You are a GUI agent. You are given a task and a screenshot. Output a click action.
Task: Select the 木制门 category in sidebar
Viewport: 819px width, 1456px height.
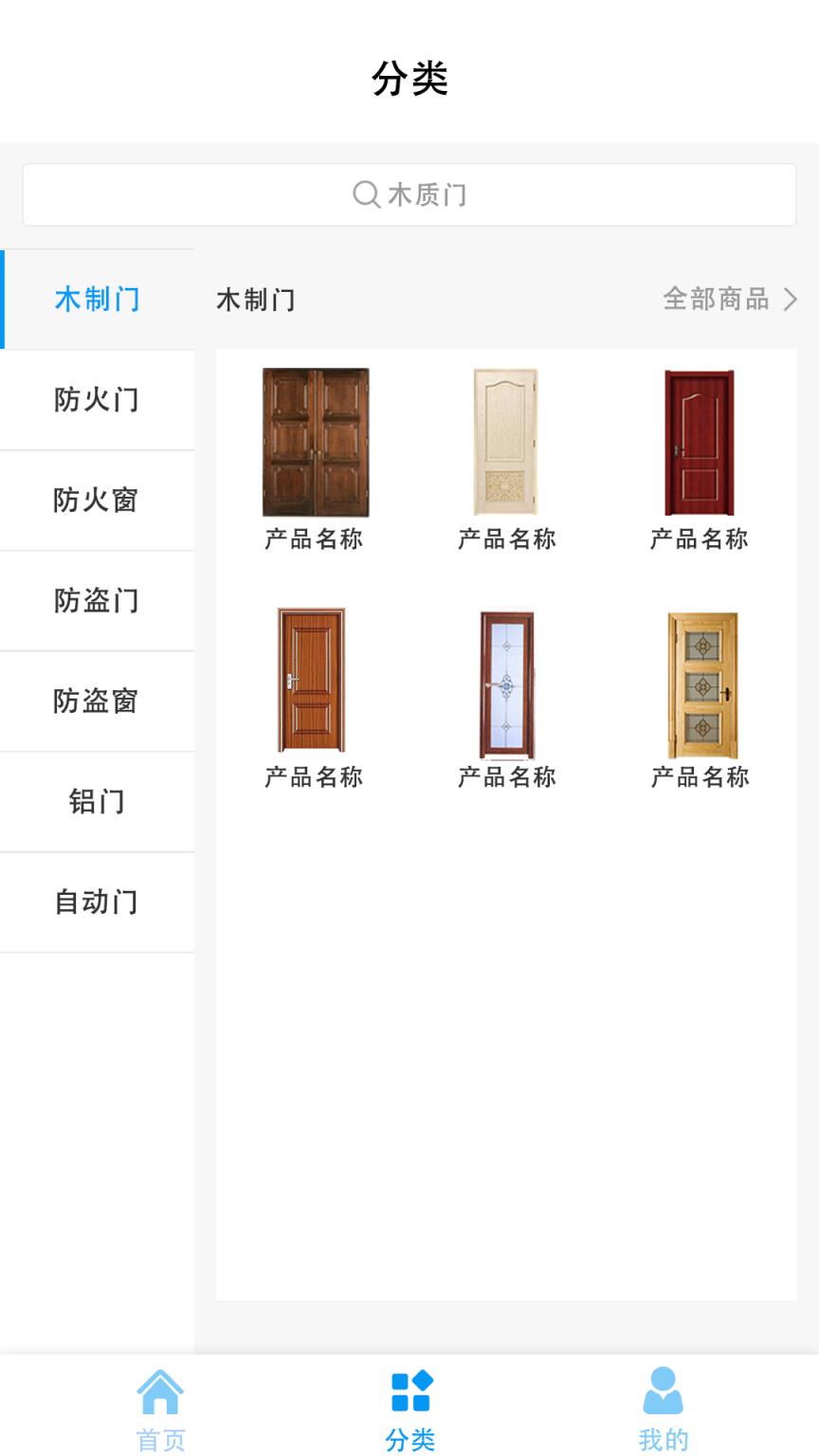point(97,300)
